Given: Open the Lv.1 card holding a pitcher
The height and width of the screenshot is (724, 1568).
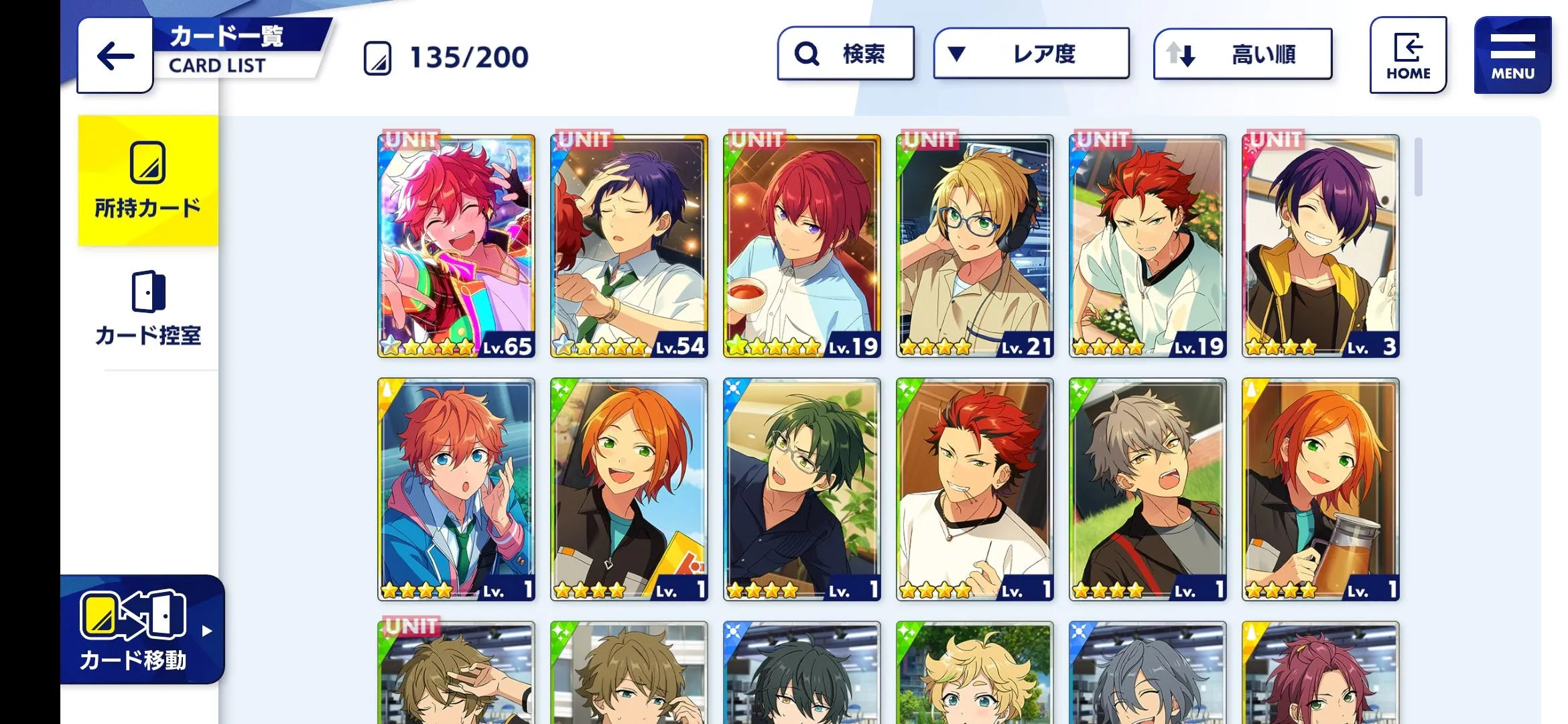Looking at the screenshot, I should point(1321,489).
